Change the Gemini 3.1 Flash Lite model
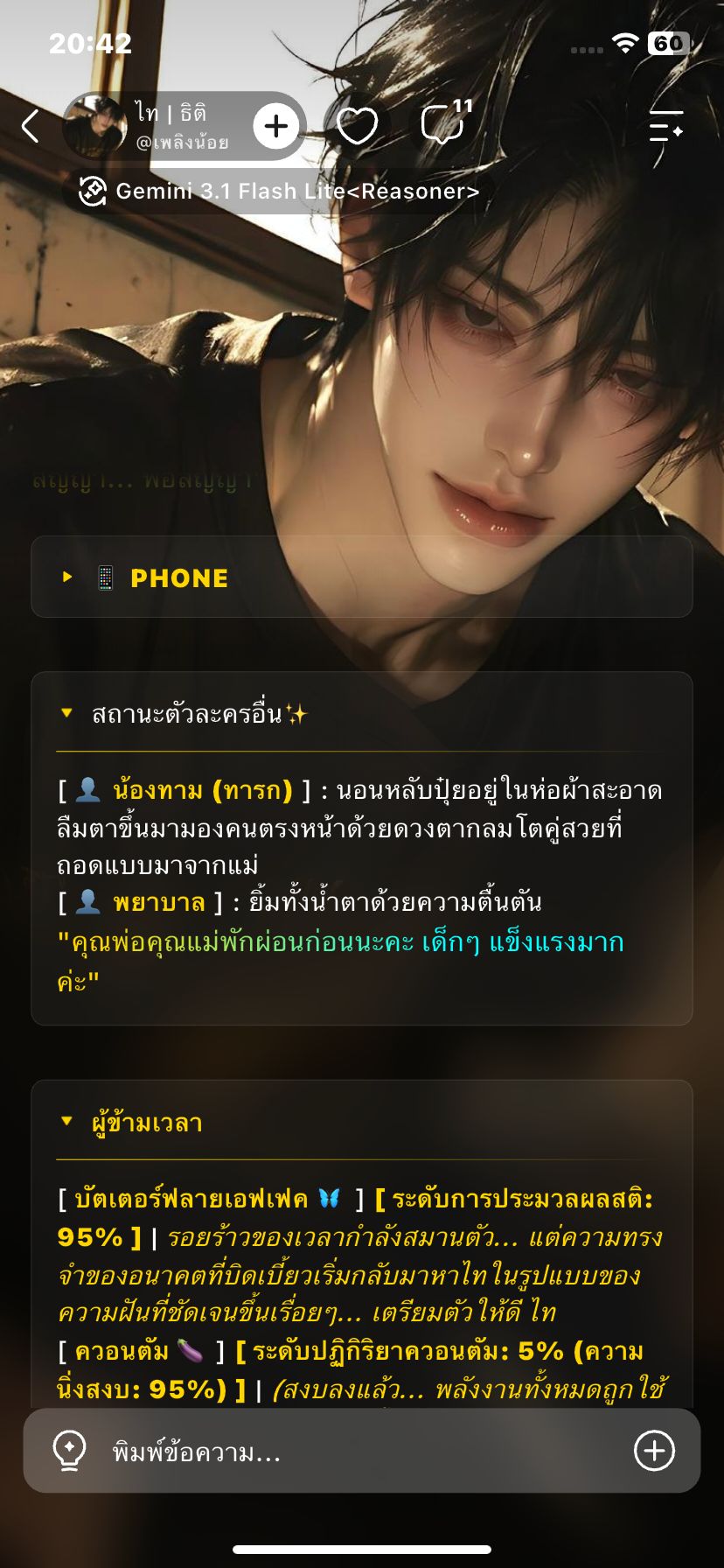 (x=280, y=191)
